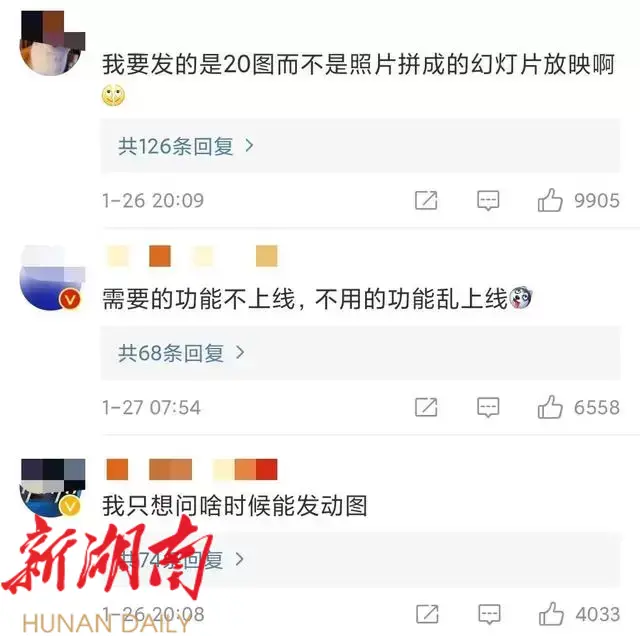
Task: Reply to the comment posted 1-27 07:54
Action: pos(488,407)
